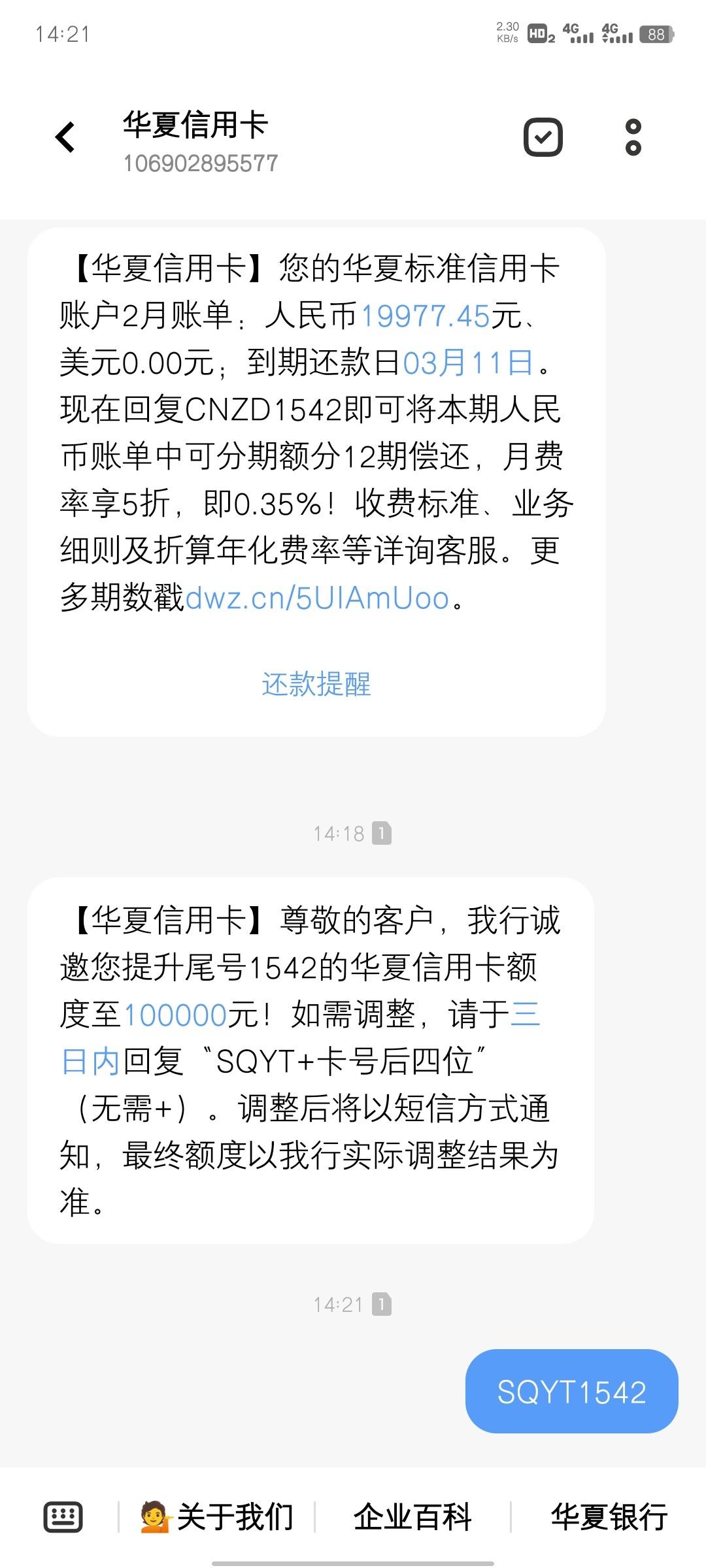706x1568 pixels.
Task: Open the dwz.cn/5UIAmUoo link
Action: pos(318,598)
